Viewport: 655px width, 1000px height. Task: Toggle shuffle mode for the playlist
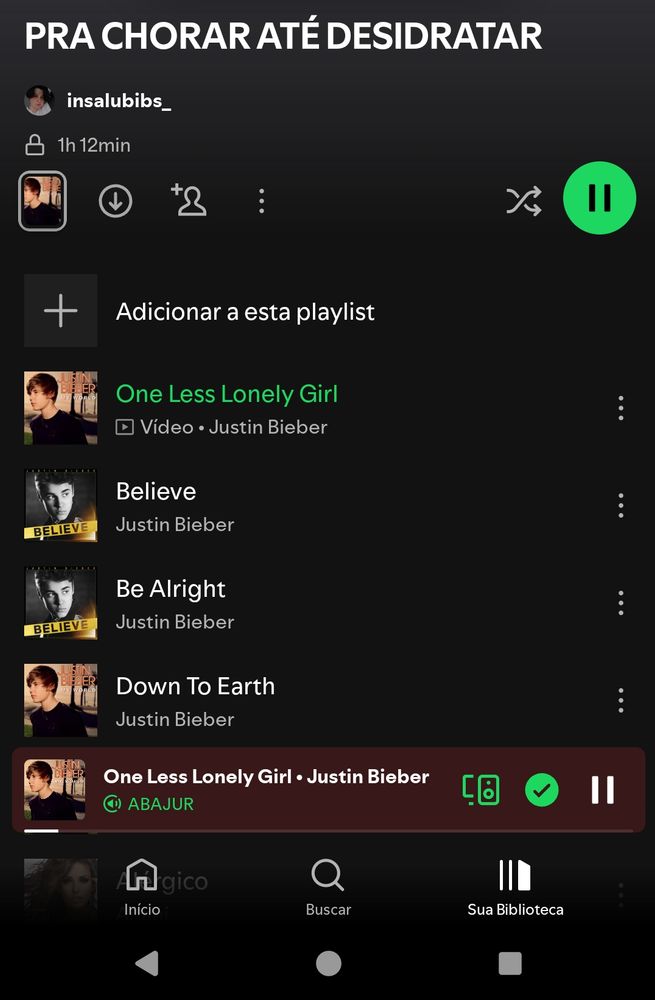tap(523, 201)
